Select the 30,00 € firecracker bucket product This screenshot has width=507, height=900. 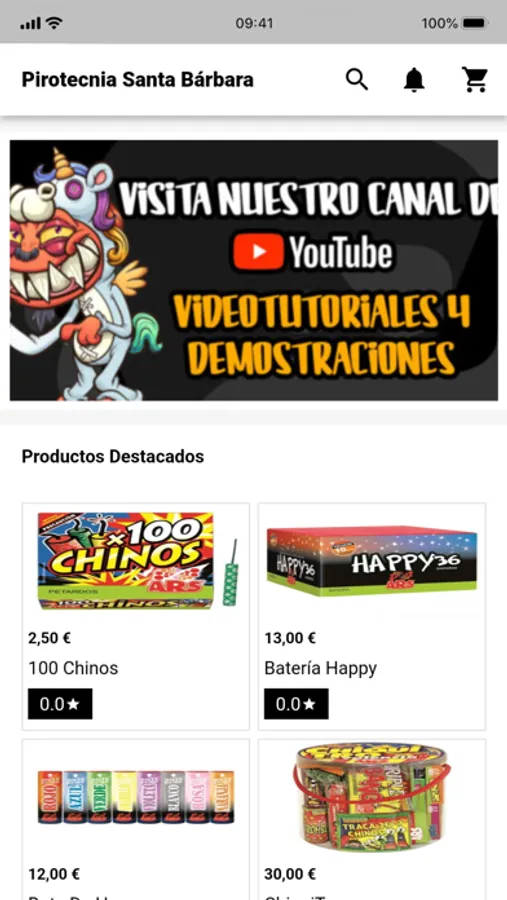pos(372,820)
